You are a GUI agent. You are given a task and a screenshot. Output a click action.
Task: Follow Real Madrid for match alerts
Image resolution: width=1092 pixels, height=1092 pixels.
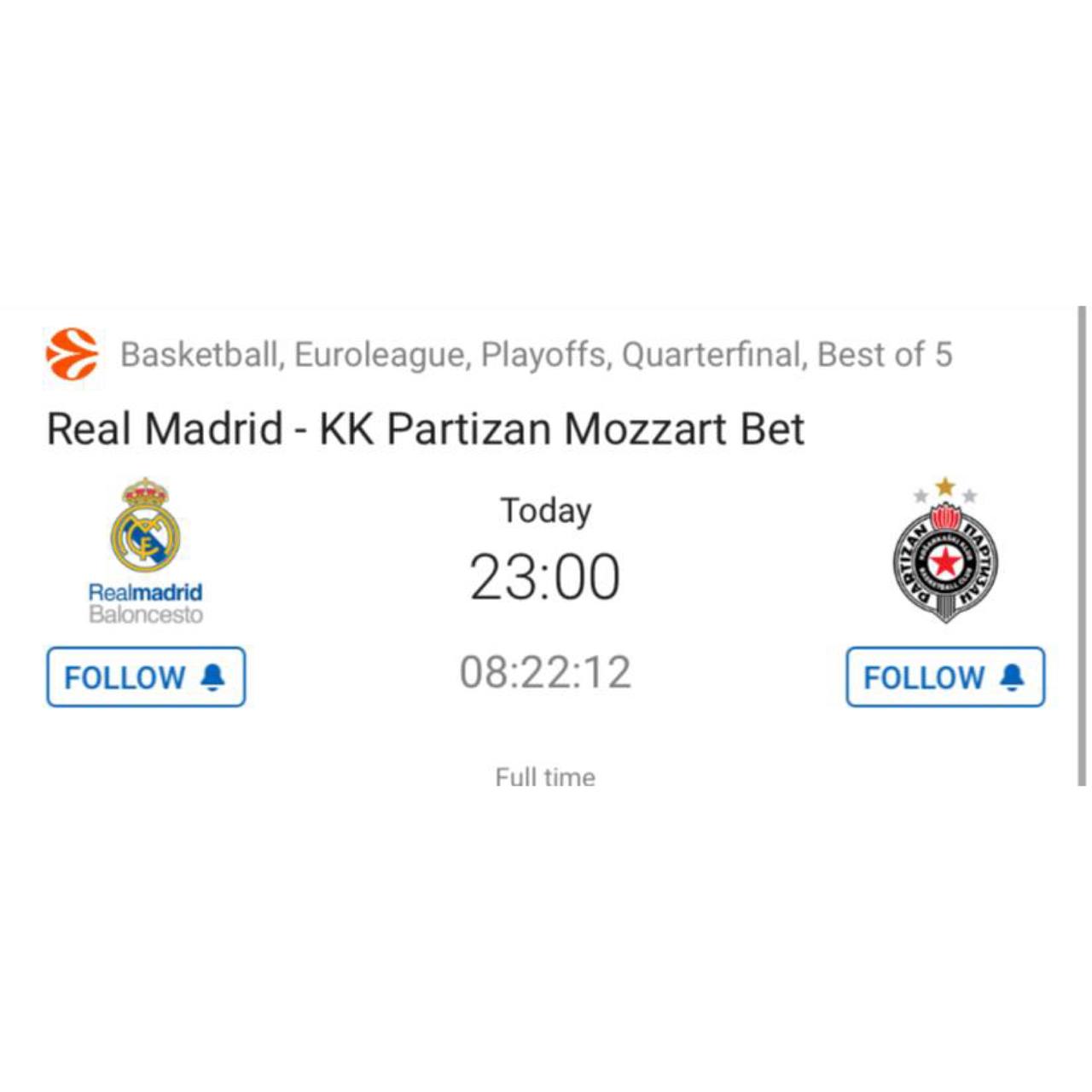coord(146,677)
